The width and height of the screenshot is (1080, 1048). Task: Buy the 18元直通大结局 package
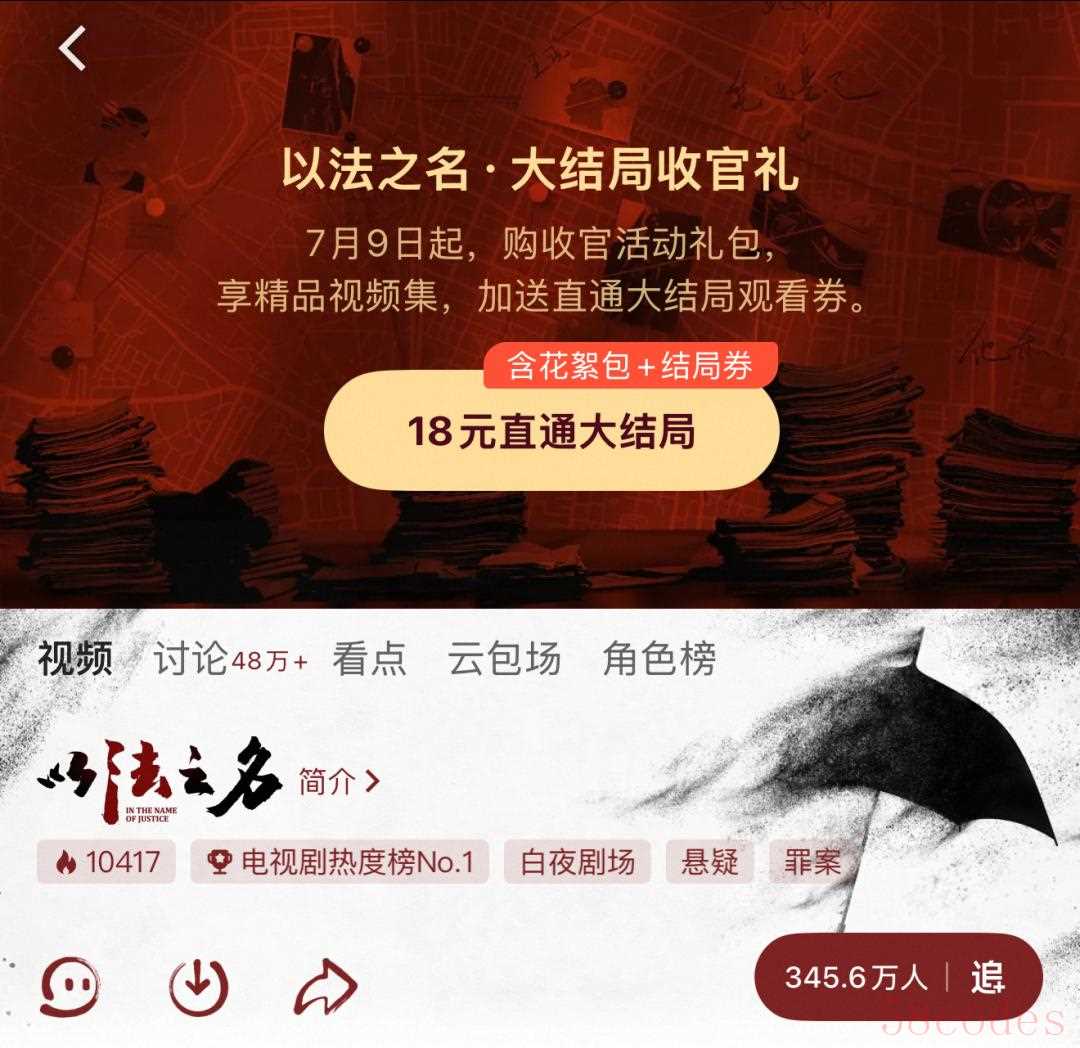[551, 432]
